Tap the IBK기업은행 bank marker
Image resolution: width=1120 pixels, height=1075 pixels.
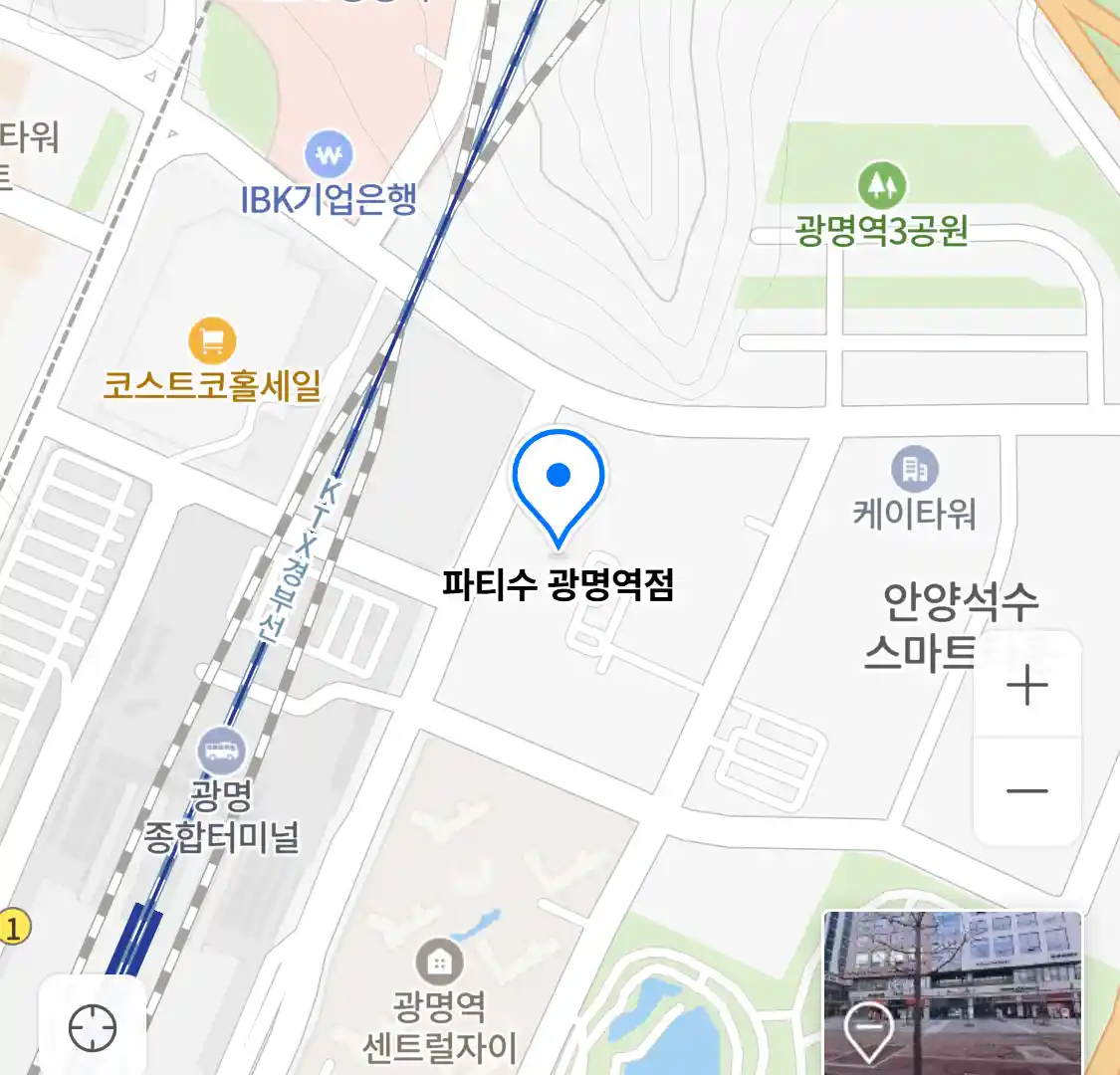[x=329, y=155]
